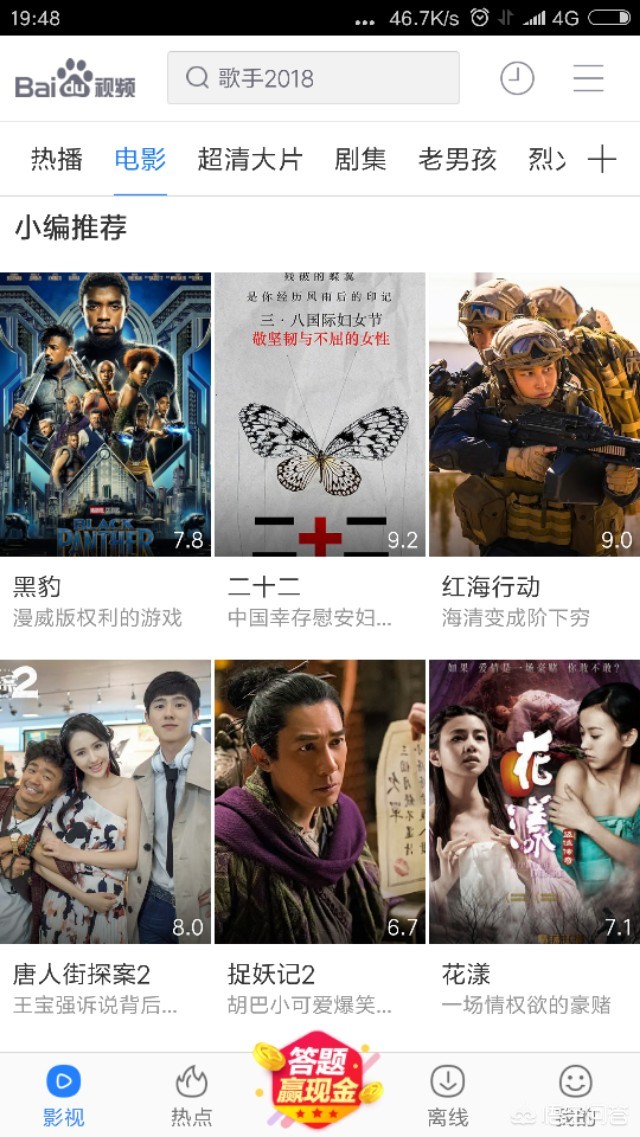The image size is (640, 1137).
Task: Go to the 我的 profile tab
Action: click(x=575, y=1095)
